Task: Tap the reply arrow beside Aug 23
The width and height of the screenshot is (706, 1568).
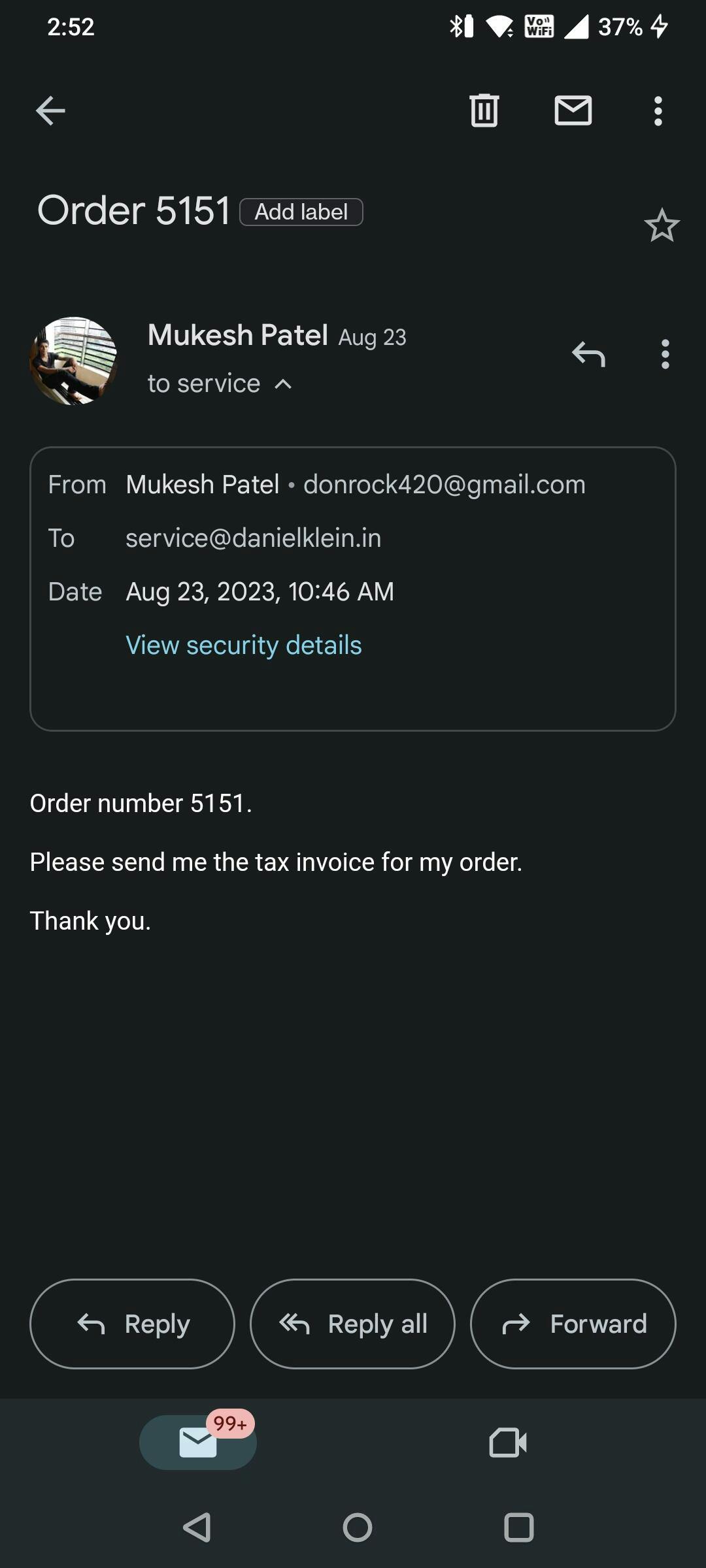Action: coord(588,355)
